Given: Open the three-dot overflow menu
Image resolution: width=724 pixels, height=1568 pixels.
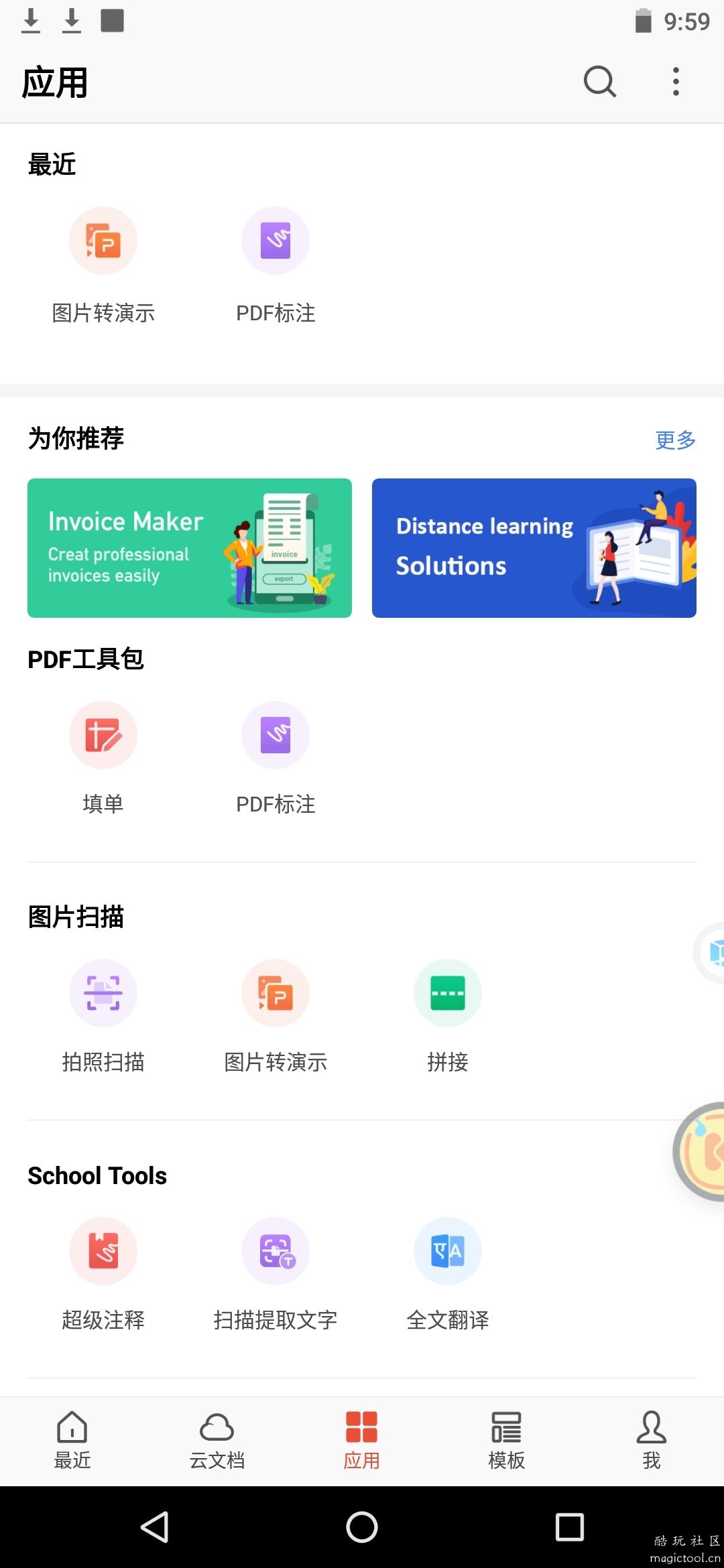Looking at the screenshot, I should click(676, 82).
